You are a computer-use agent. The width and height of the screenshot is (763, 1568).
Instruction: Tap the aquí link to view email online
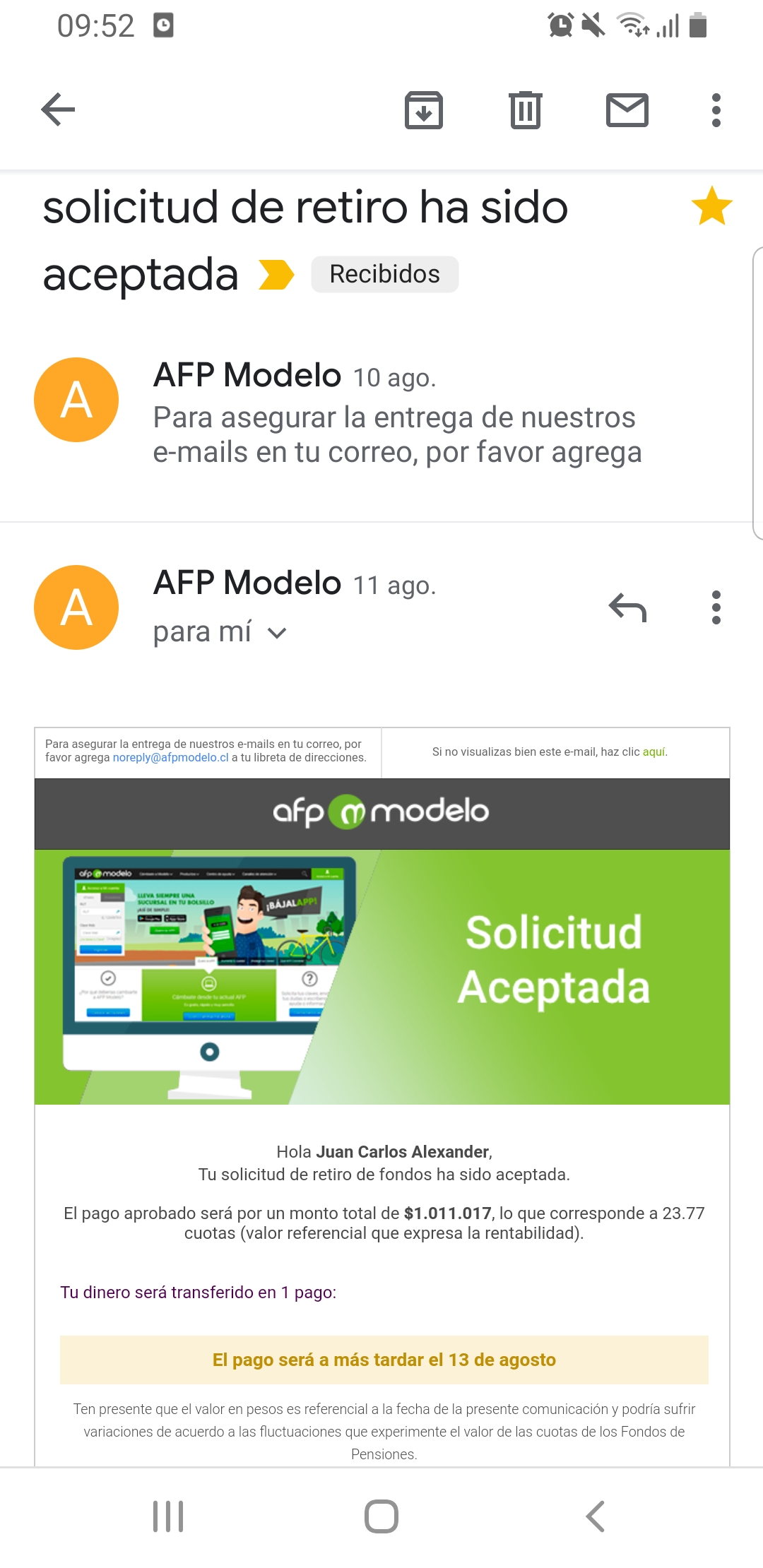(x=653, y=752)
